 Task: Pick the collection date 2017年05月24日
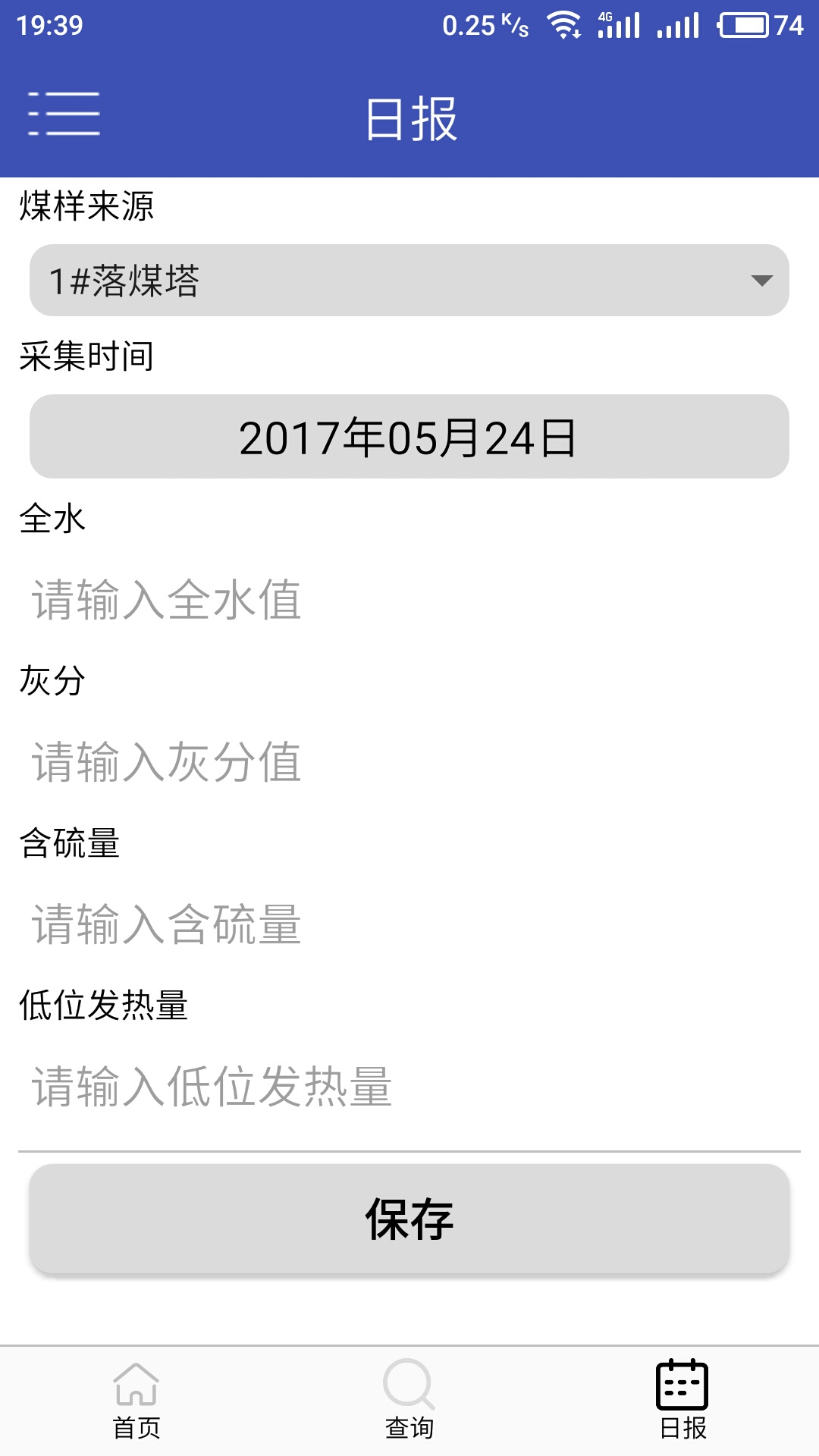(409, 437)
